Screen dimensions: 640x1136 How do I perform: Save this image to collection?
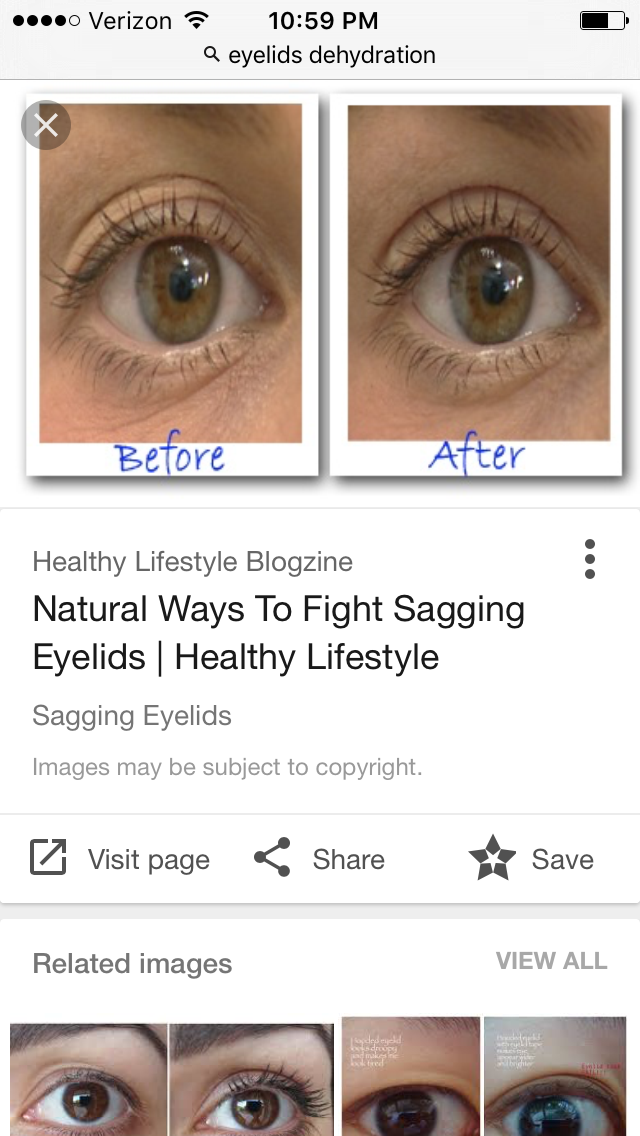click(x=531, y=859)
